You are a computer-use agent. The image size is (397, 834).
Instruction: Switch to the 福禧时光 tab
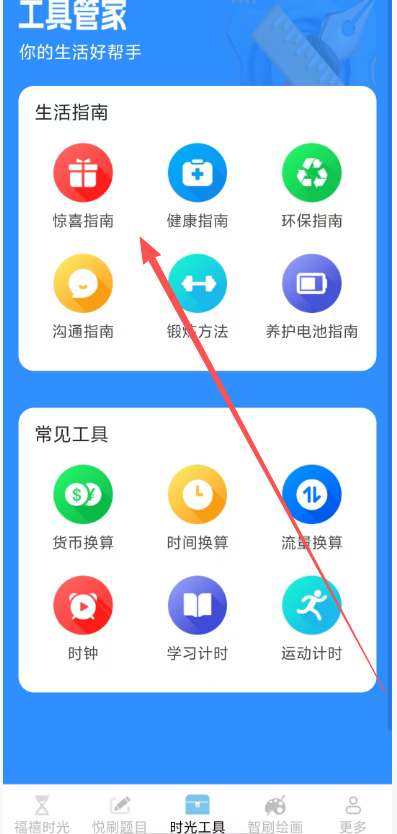[x=42, y=813]
